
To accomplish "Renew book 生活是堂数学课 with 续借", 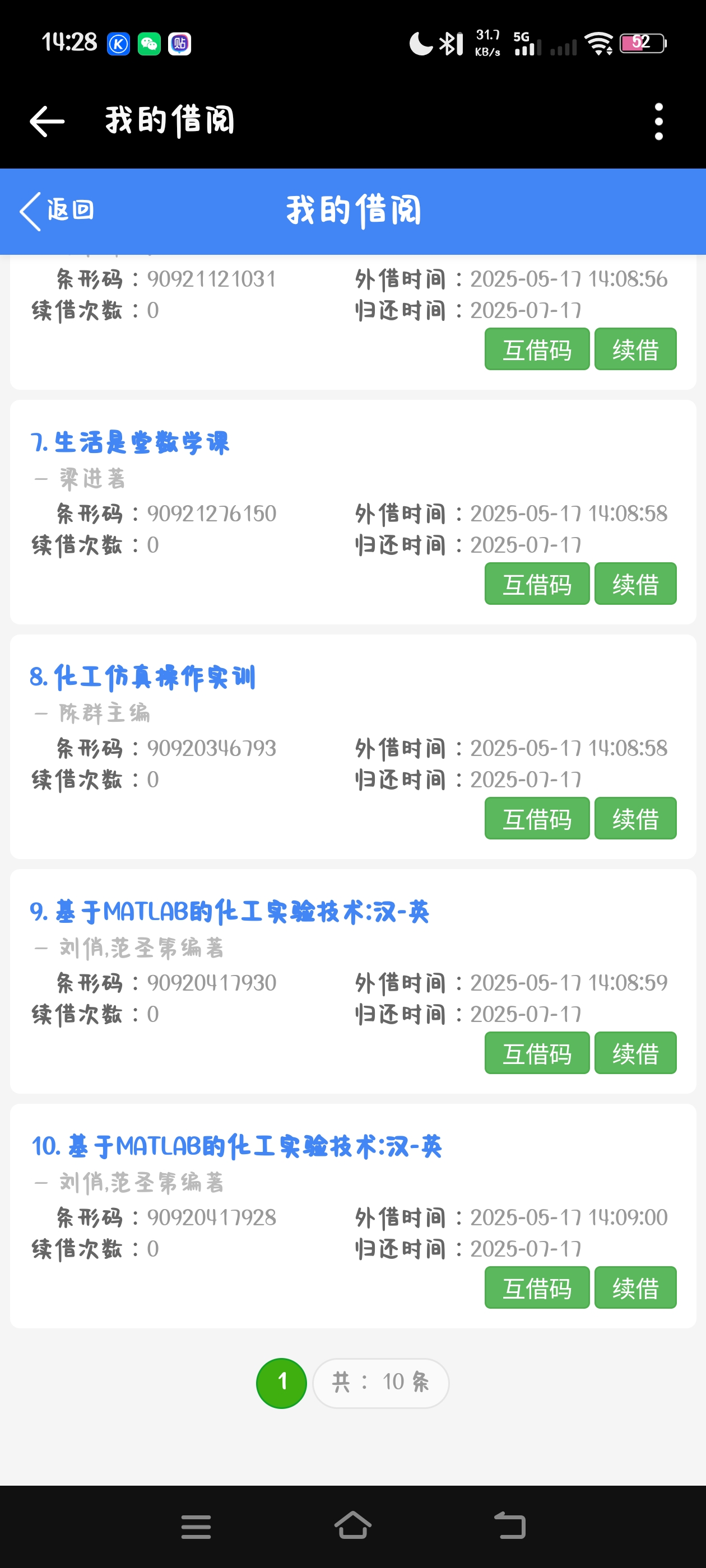I will click(x=635, y=584).
